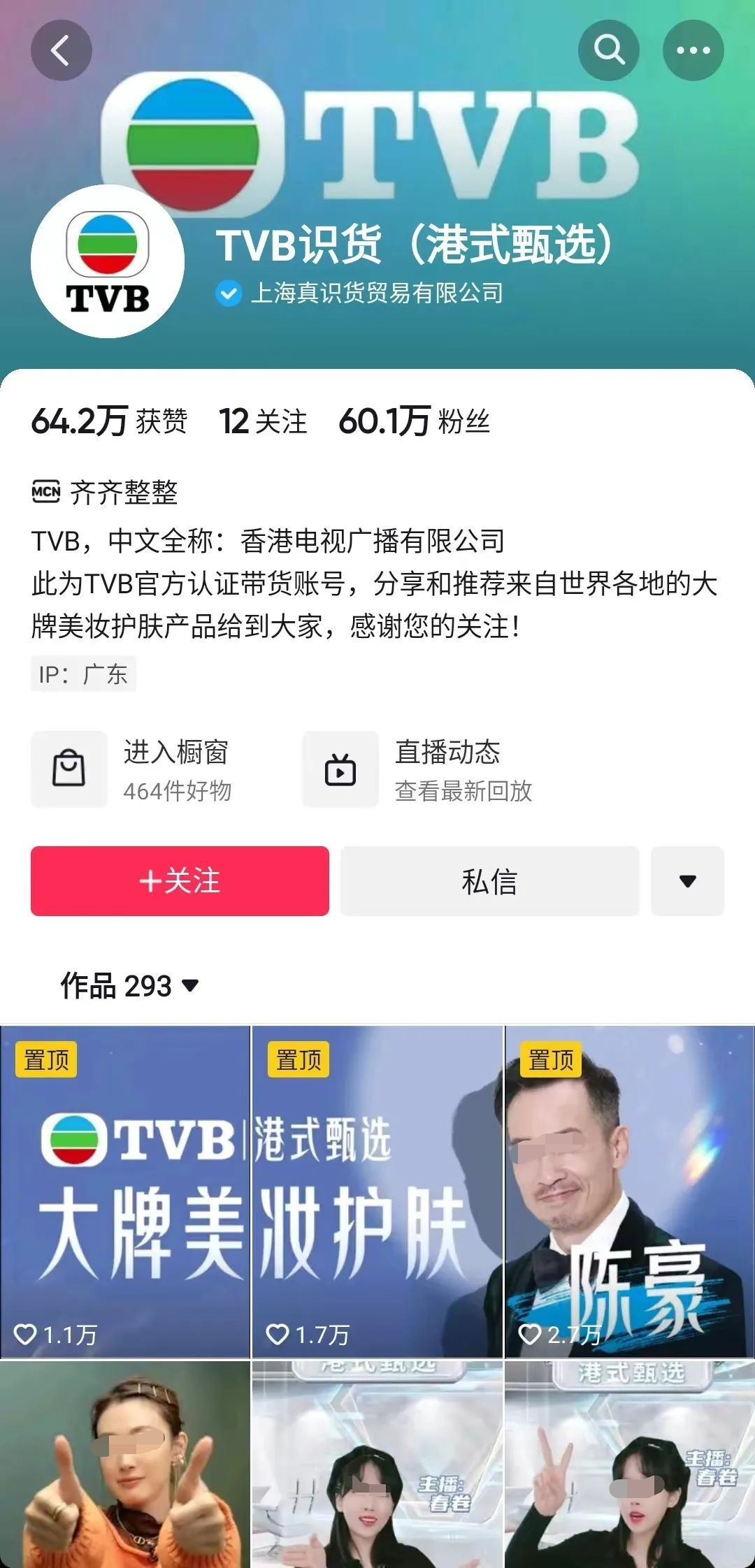This screenshot has width=755, height=1568.
Task: Open pinned video with 1.1万 likes
Action: coord(125,1191)
